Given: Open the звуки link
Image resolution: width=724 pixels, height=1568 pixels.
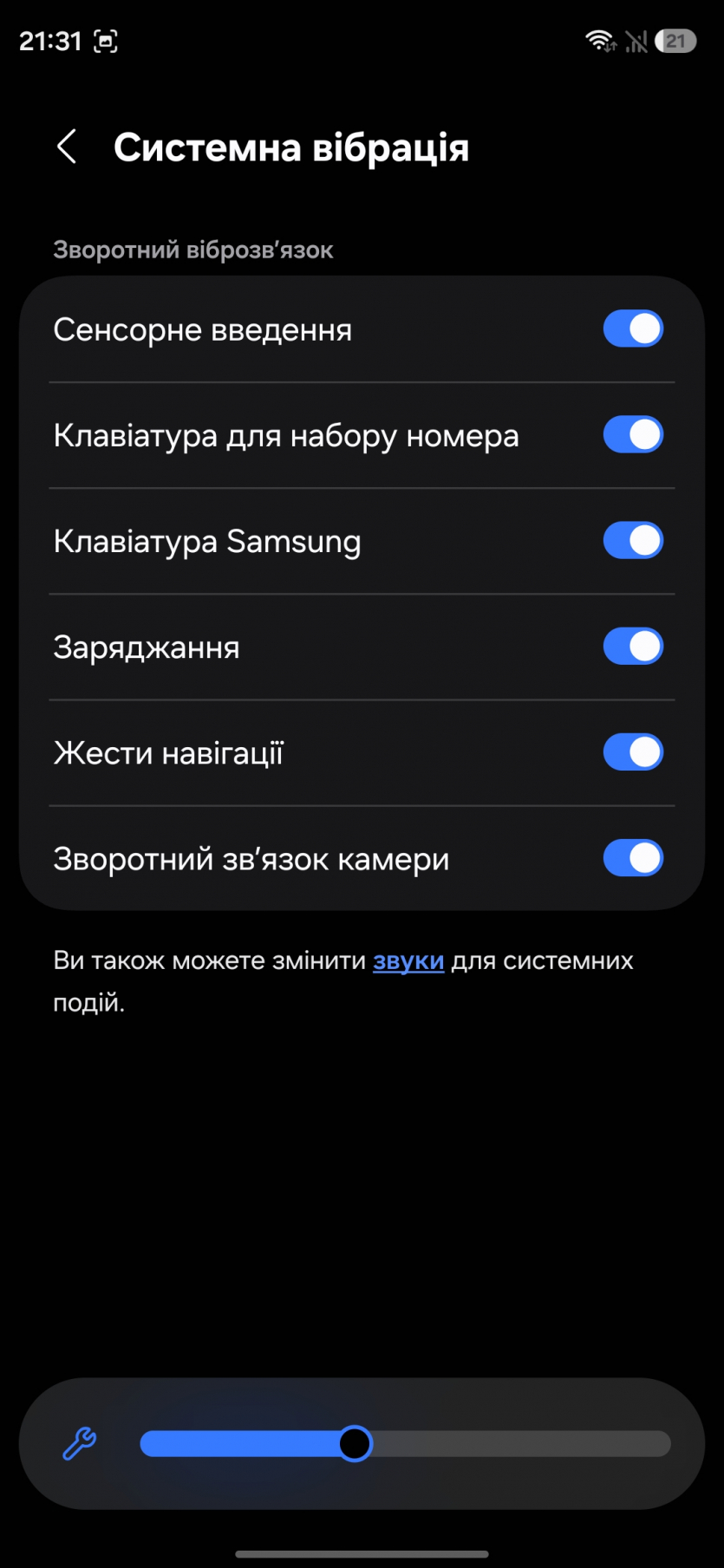Looking at the screenshot, I should [x=408, y=960].
